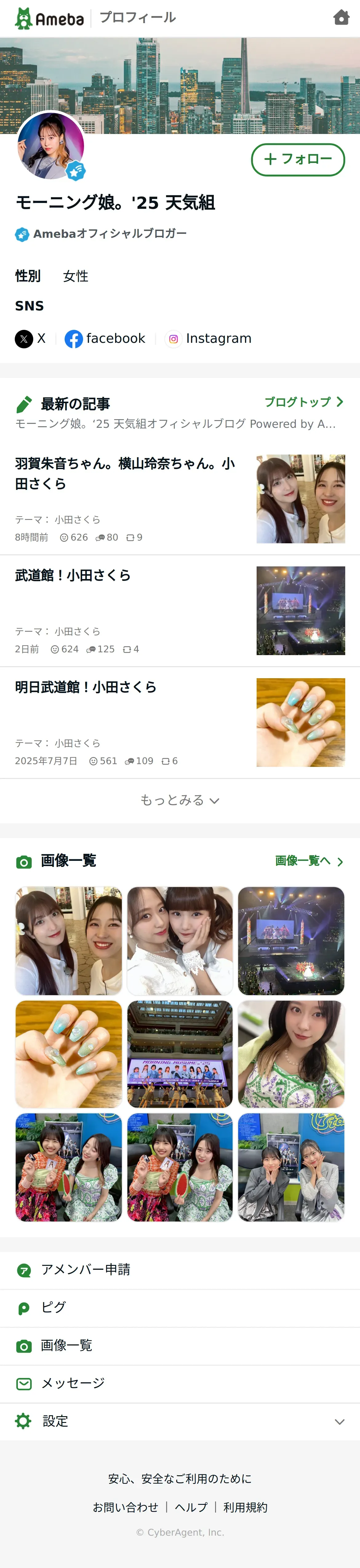Open article 羽賀朱音ちゃん。横山玲奈ちゃん。
360x1568 pixels.
[x=125, y=473]
